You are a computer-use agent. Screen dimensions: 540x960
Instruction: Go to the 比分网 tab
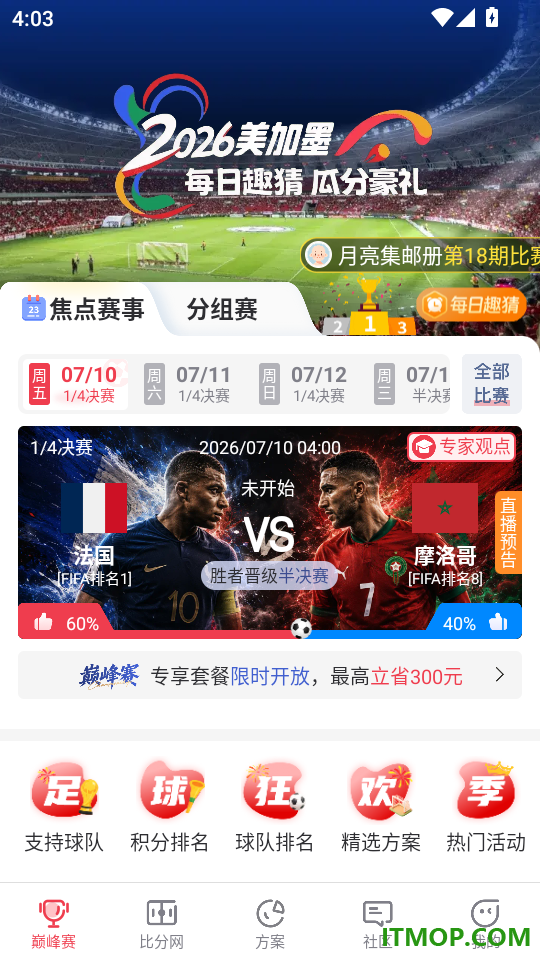pyautogui.click(x=162, y=924)
